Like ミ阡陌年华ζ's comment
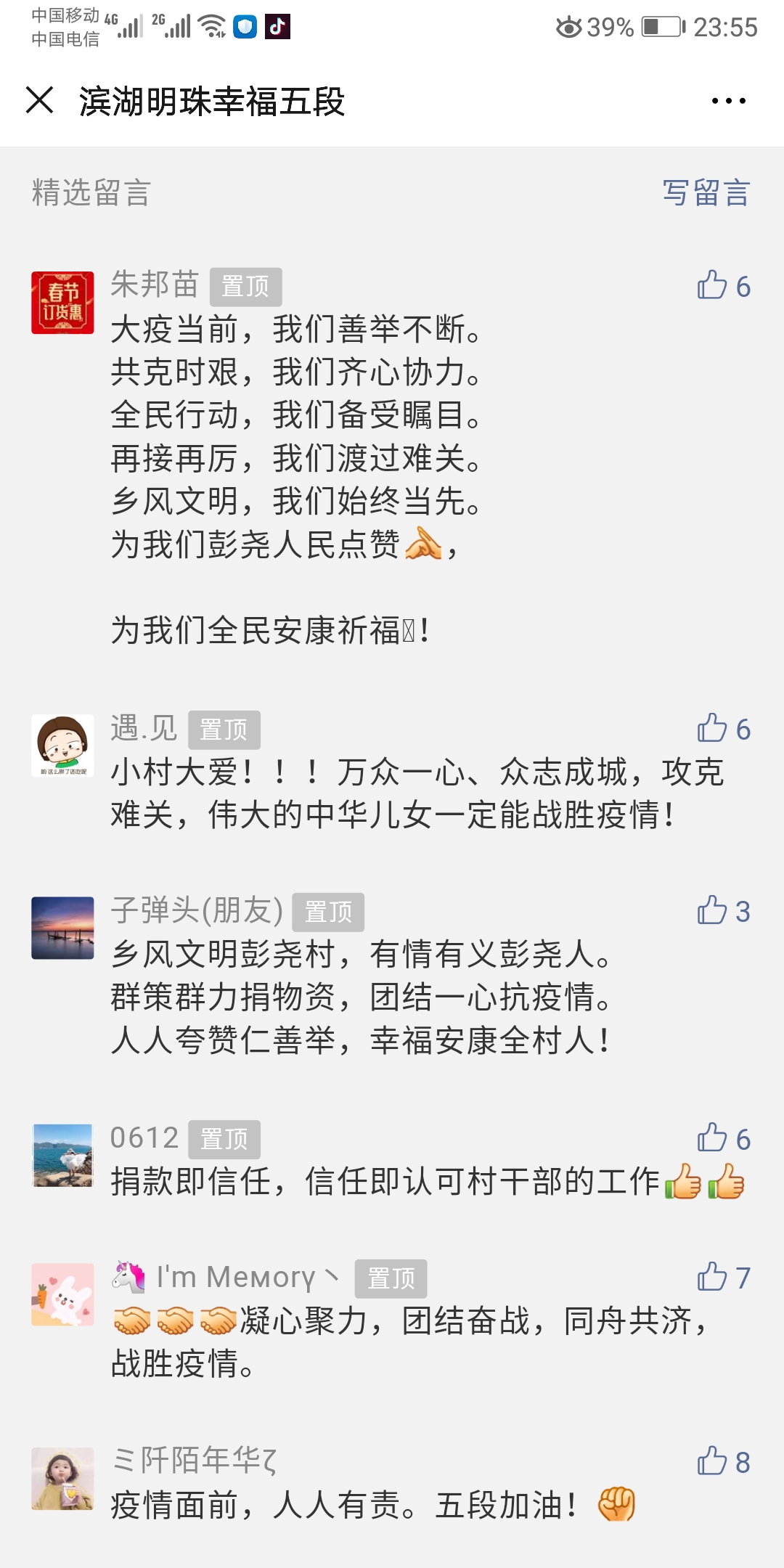The height and width of the screenshot is (1568, 784). click(713, 1461)
